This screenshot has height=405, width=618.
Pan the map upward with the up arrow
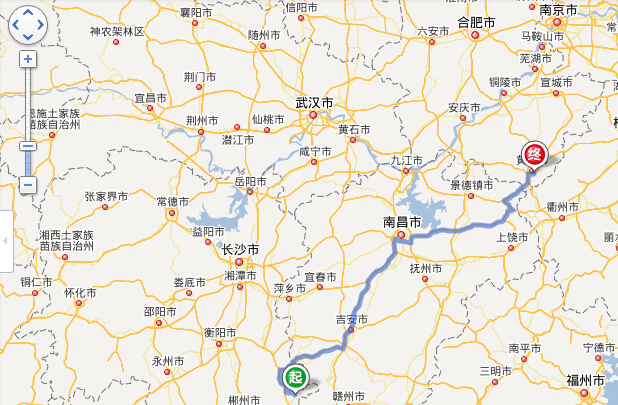click(x=27, y=10)
